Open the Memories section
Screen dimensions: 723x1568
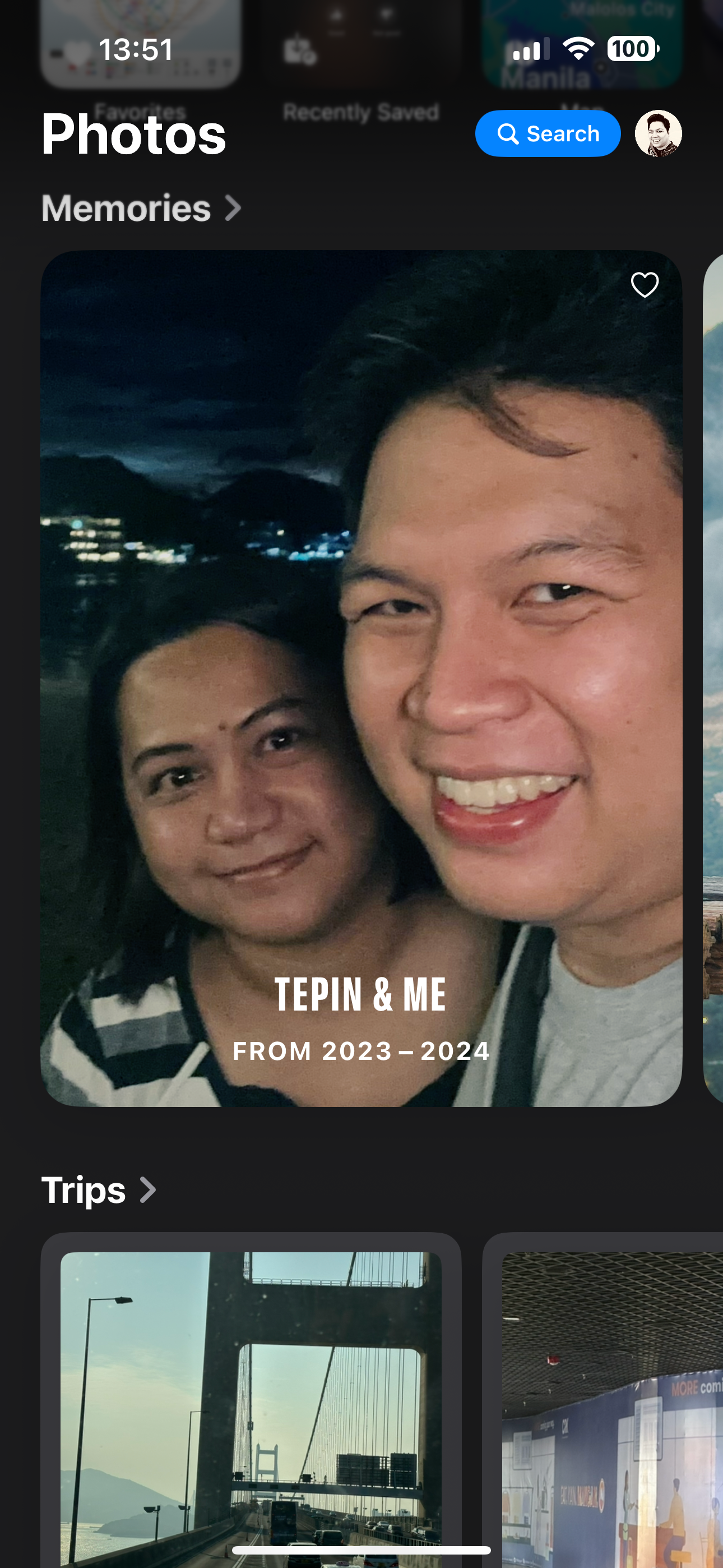(141, 208)
